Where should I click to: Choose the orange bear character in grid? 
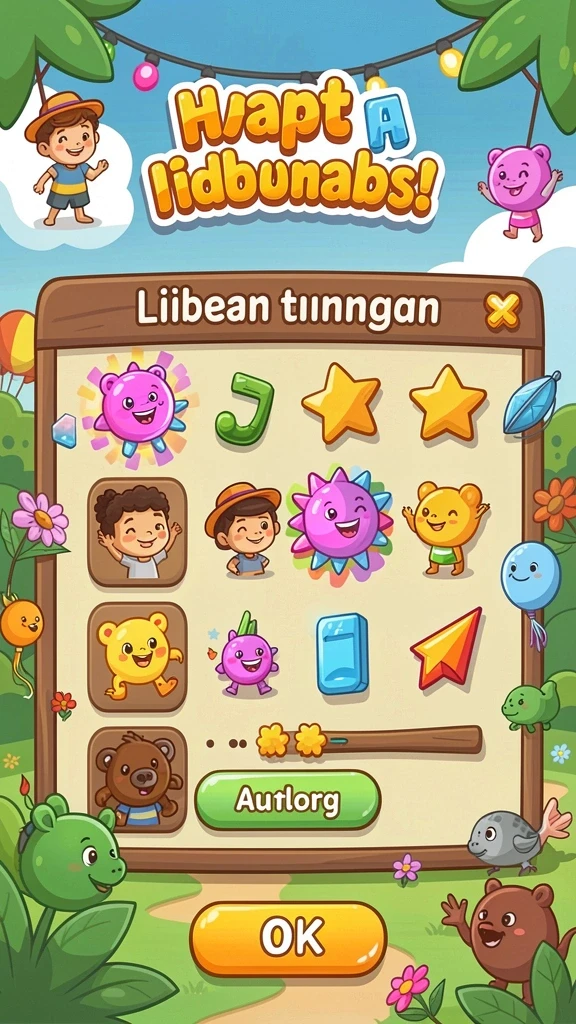[445, 527]
